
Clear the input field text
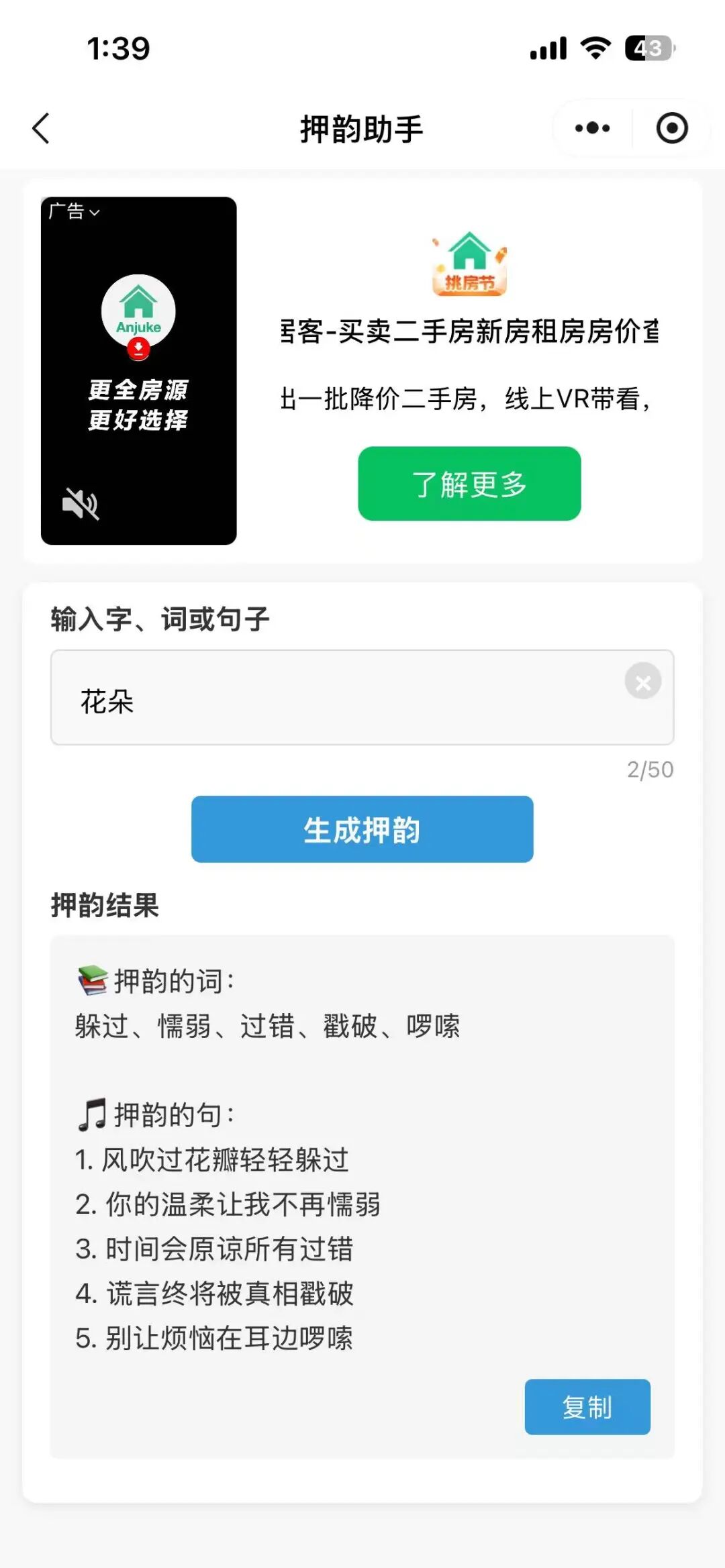(x=642, y=682)
